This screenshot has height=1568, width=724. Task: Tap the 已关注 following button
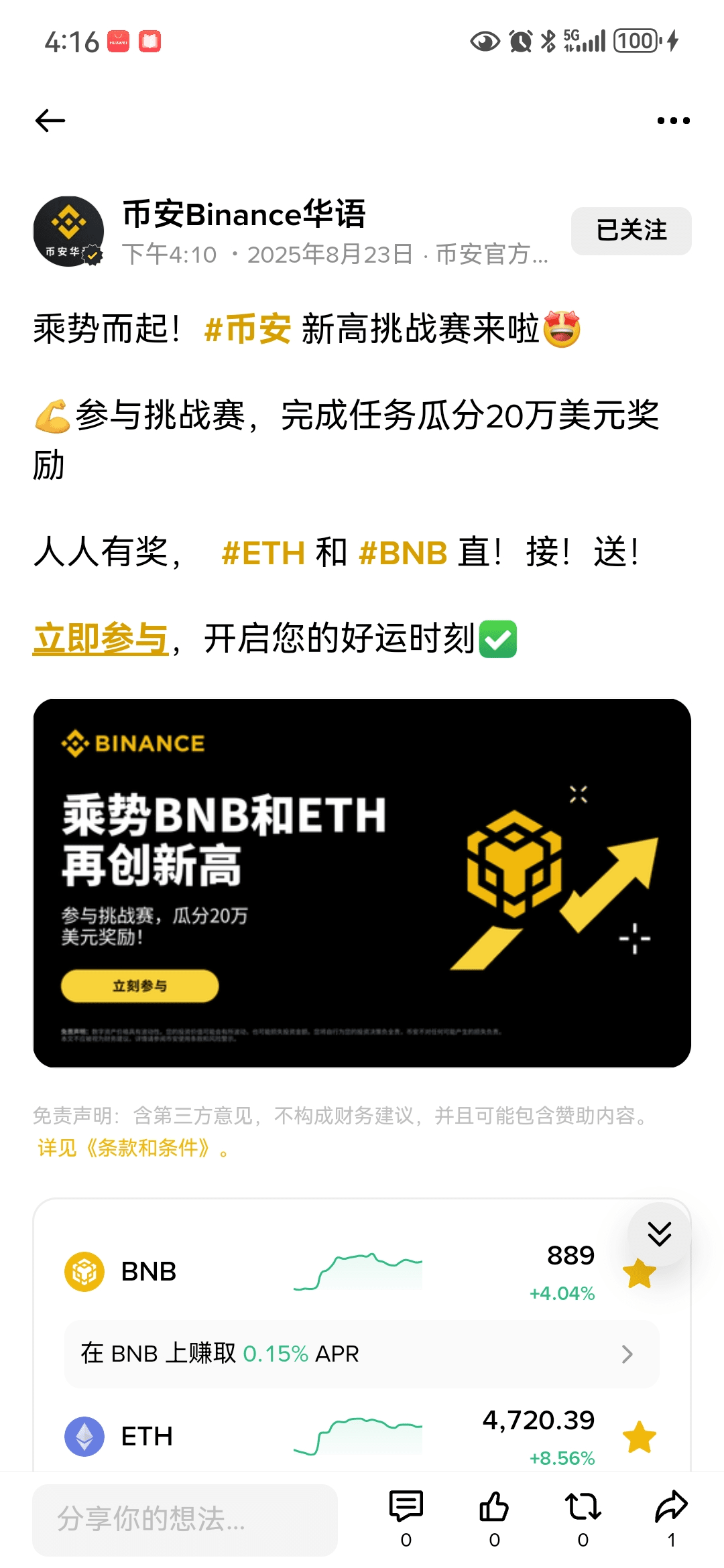[x=631, y=231]
